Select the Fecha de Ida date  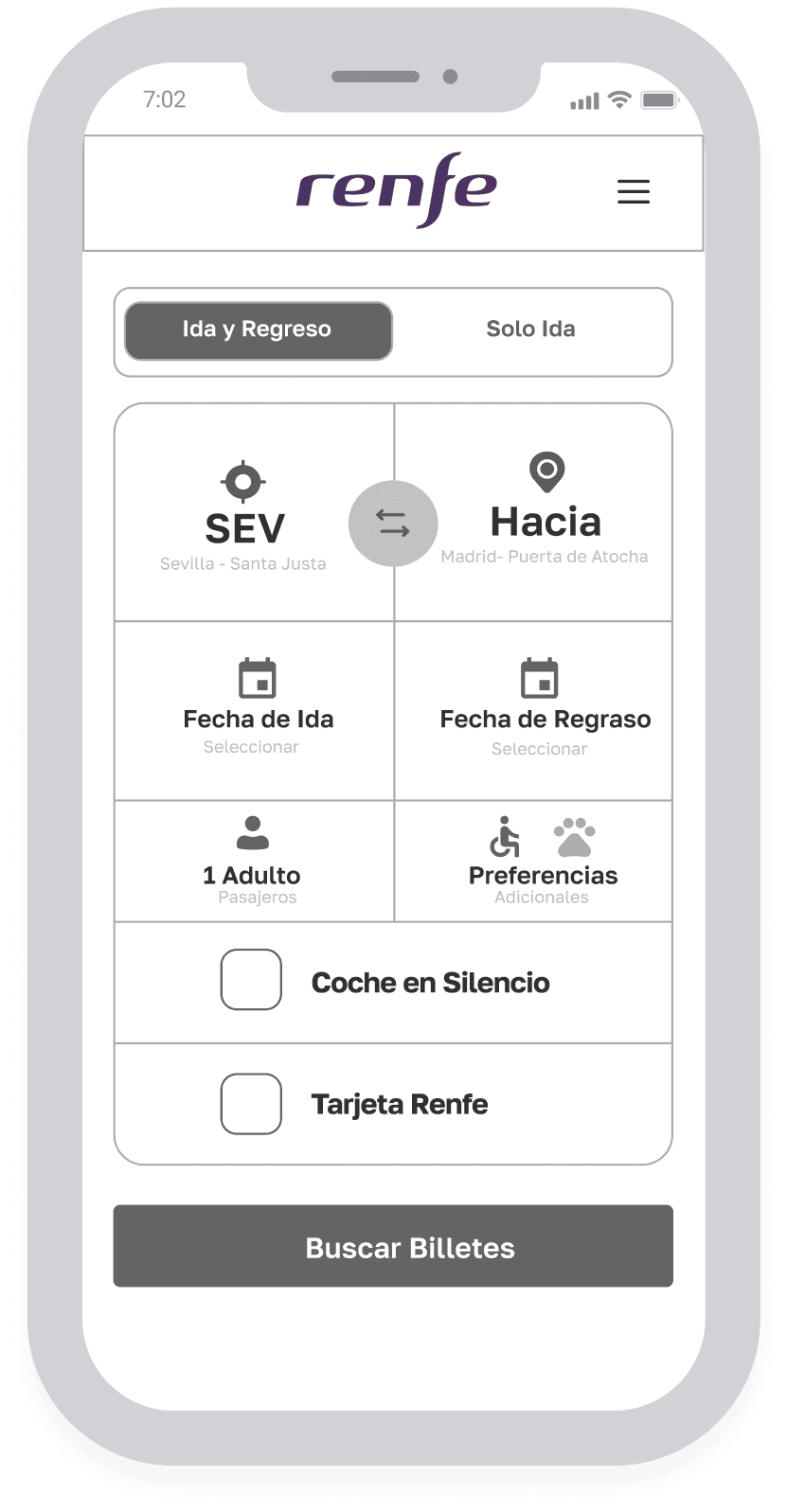pyautogui.click(x=255, y=711)
